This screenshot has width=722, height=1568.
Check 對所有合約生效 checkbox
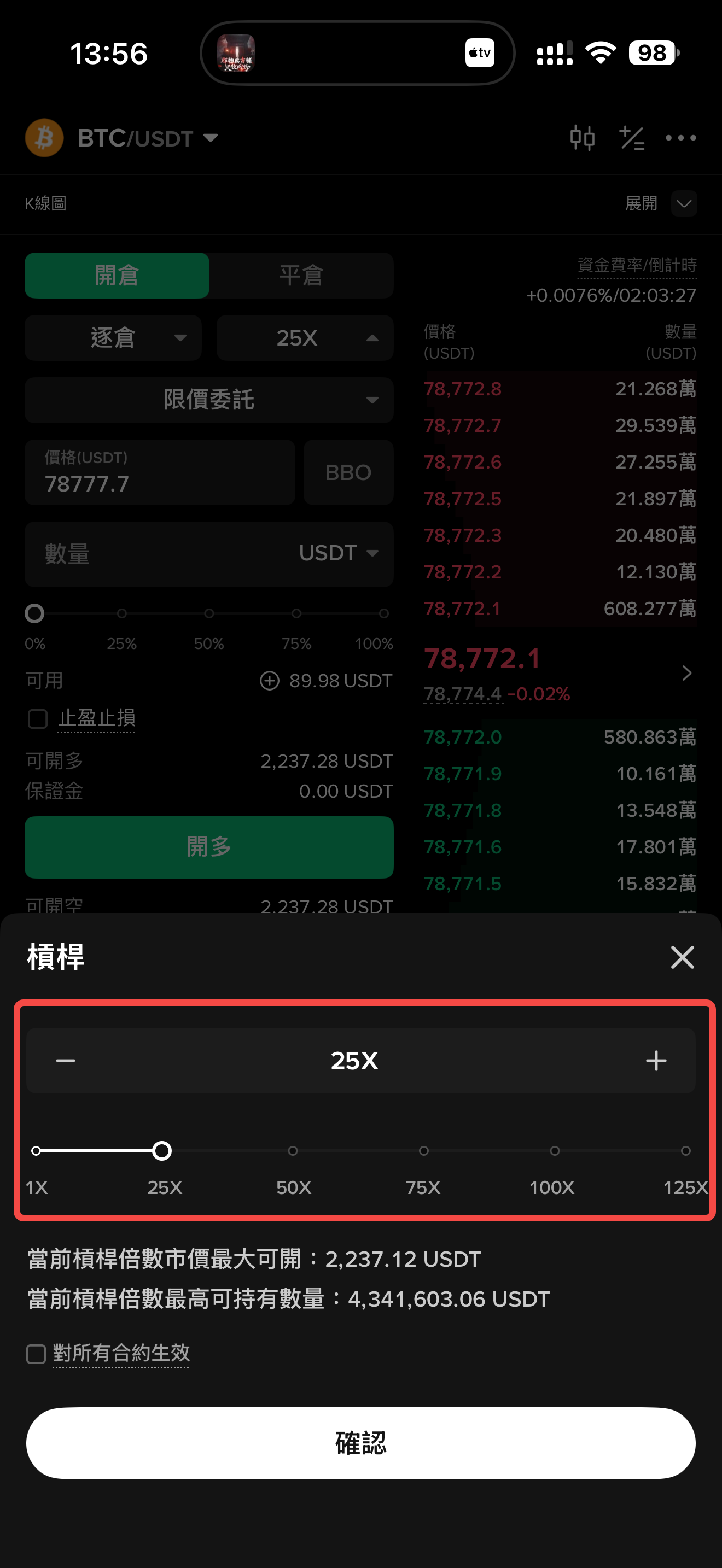[x=37, y=1354]
